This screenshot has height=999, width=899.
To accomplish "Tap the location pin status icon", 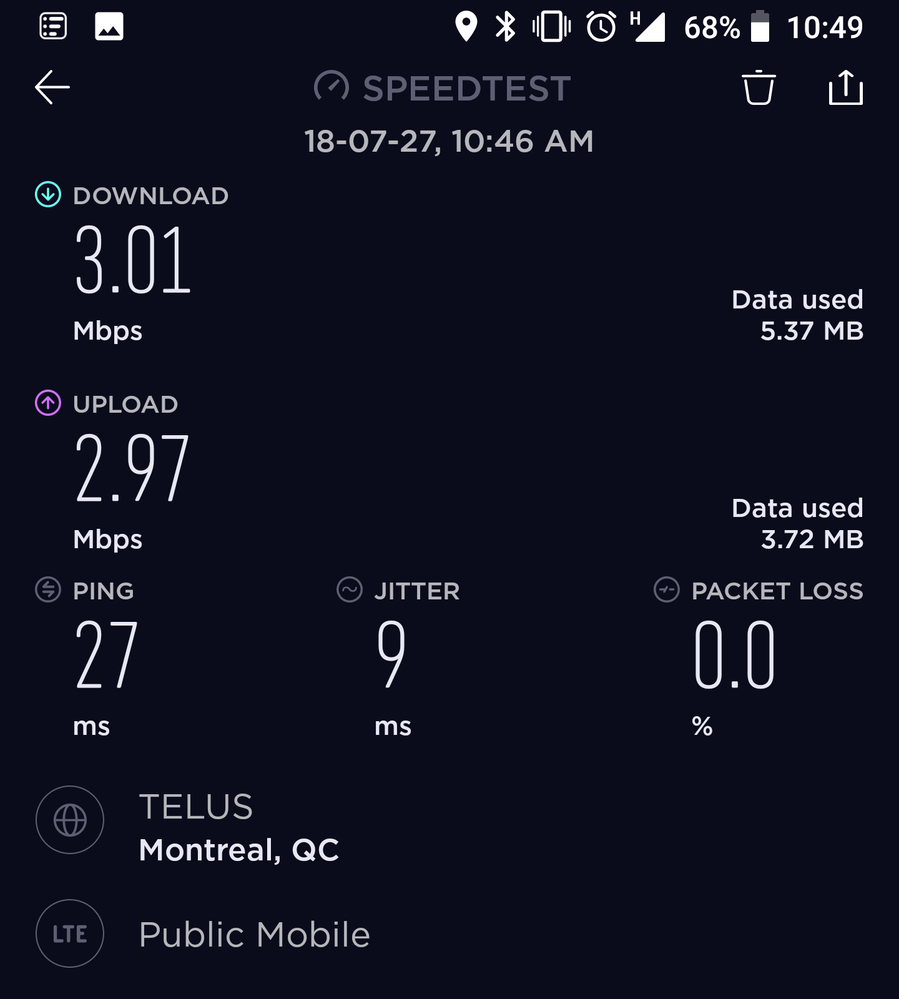I will (467, 27).
